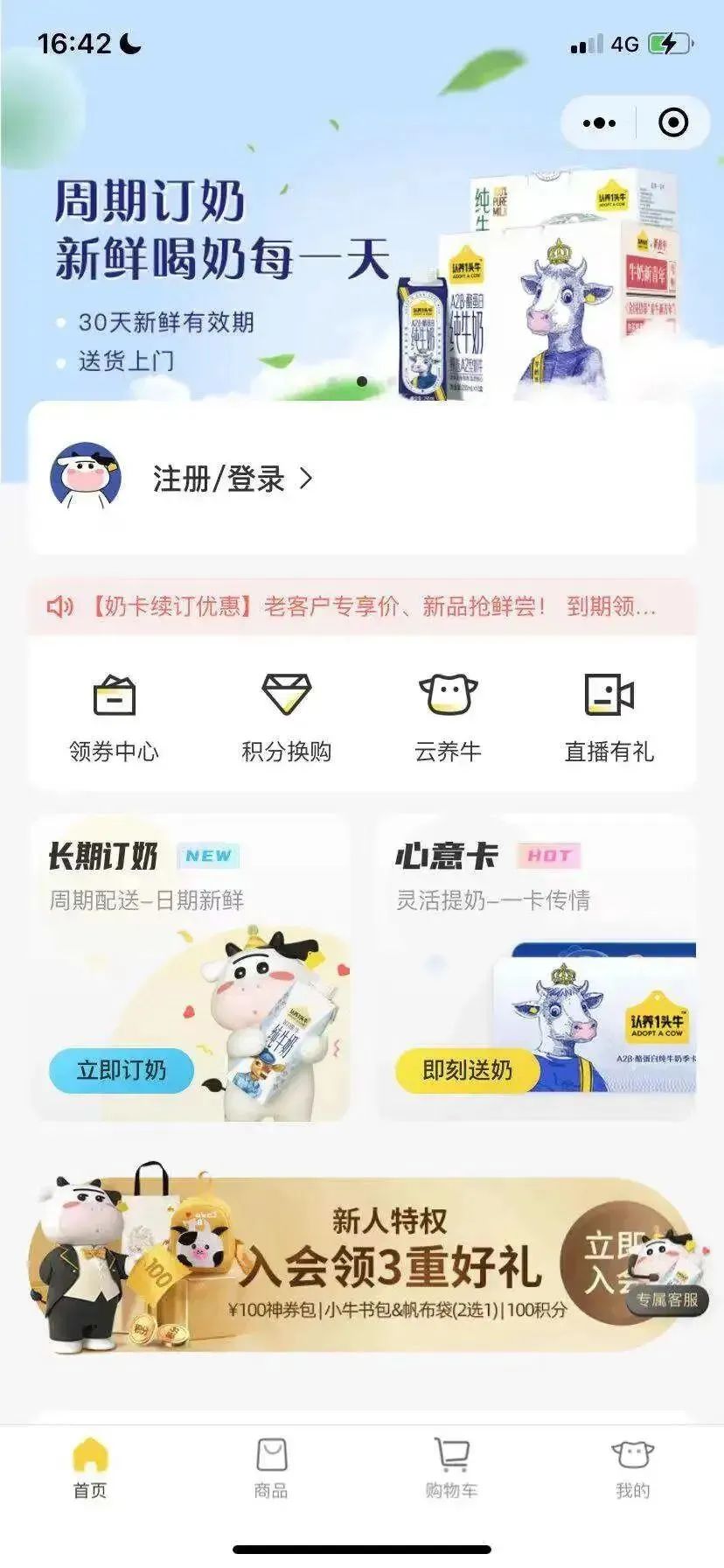Open the mini program more options menu
This screenshot has height=1568, width=724.
(x=599, y=123)
